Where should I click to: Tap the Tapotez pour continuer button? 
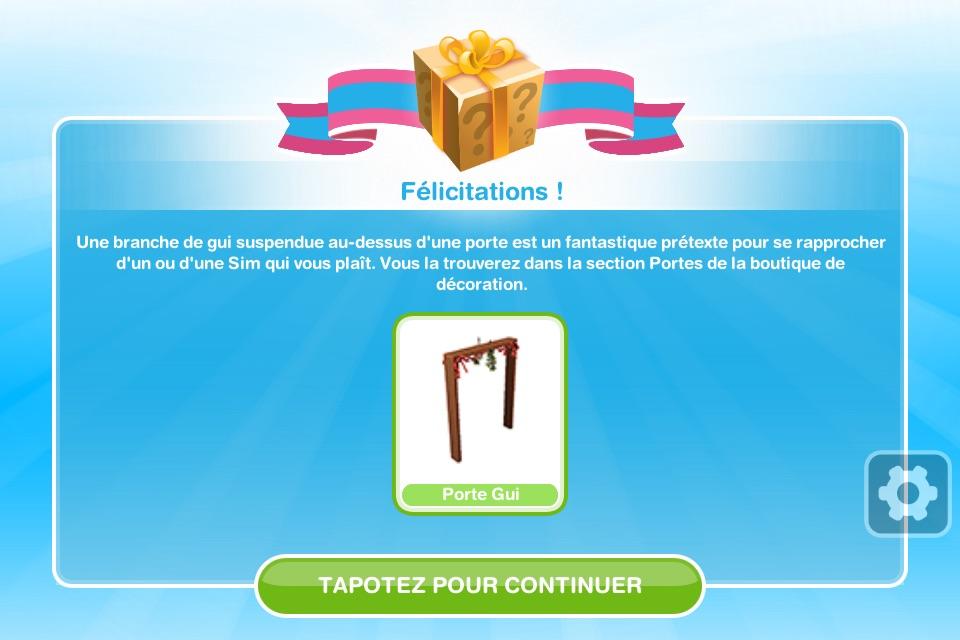point(480,584)
